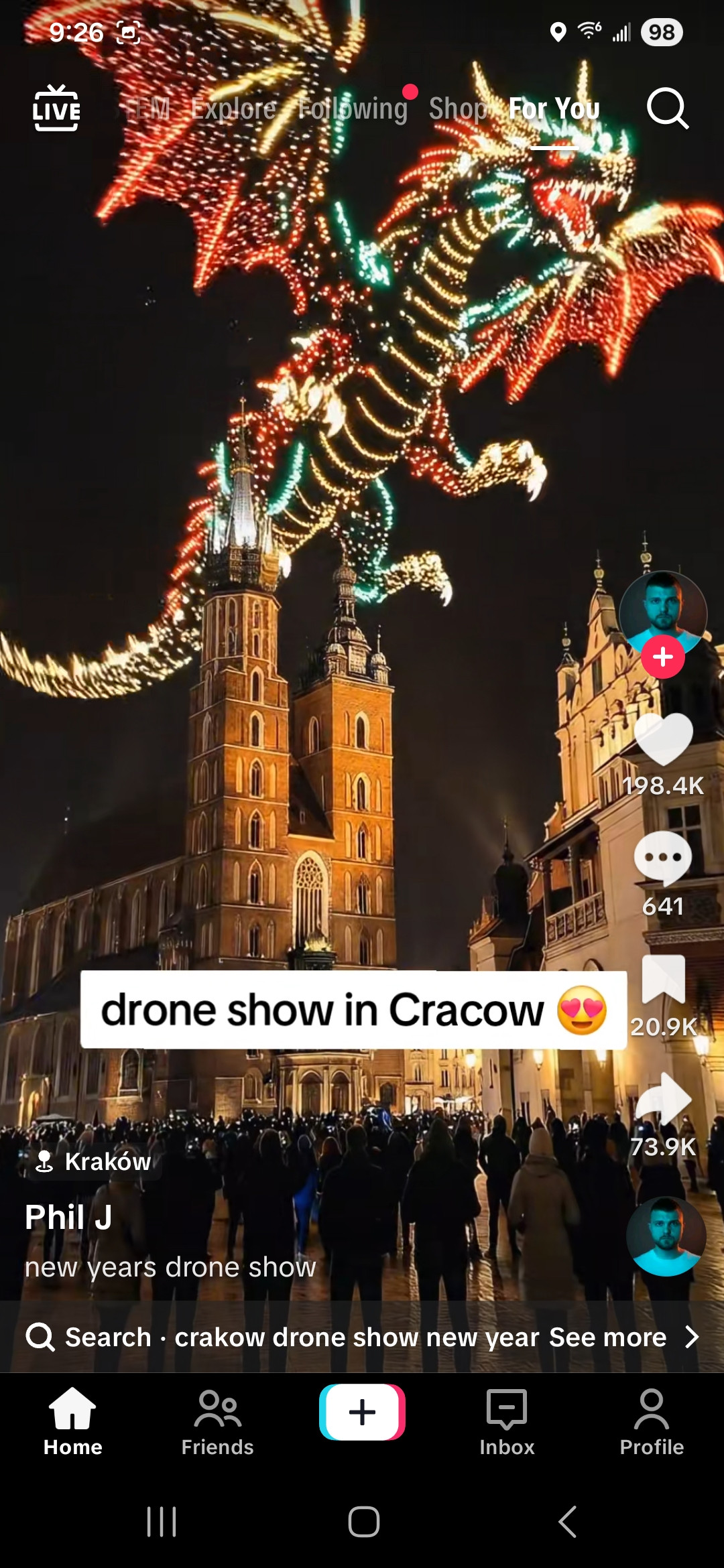Follow Phil J with the plus badge
This screenshot has height=1568, width=724.
pos(662,657)
